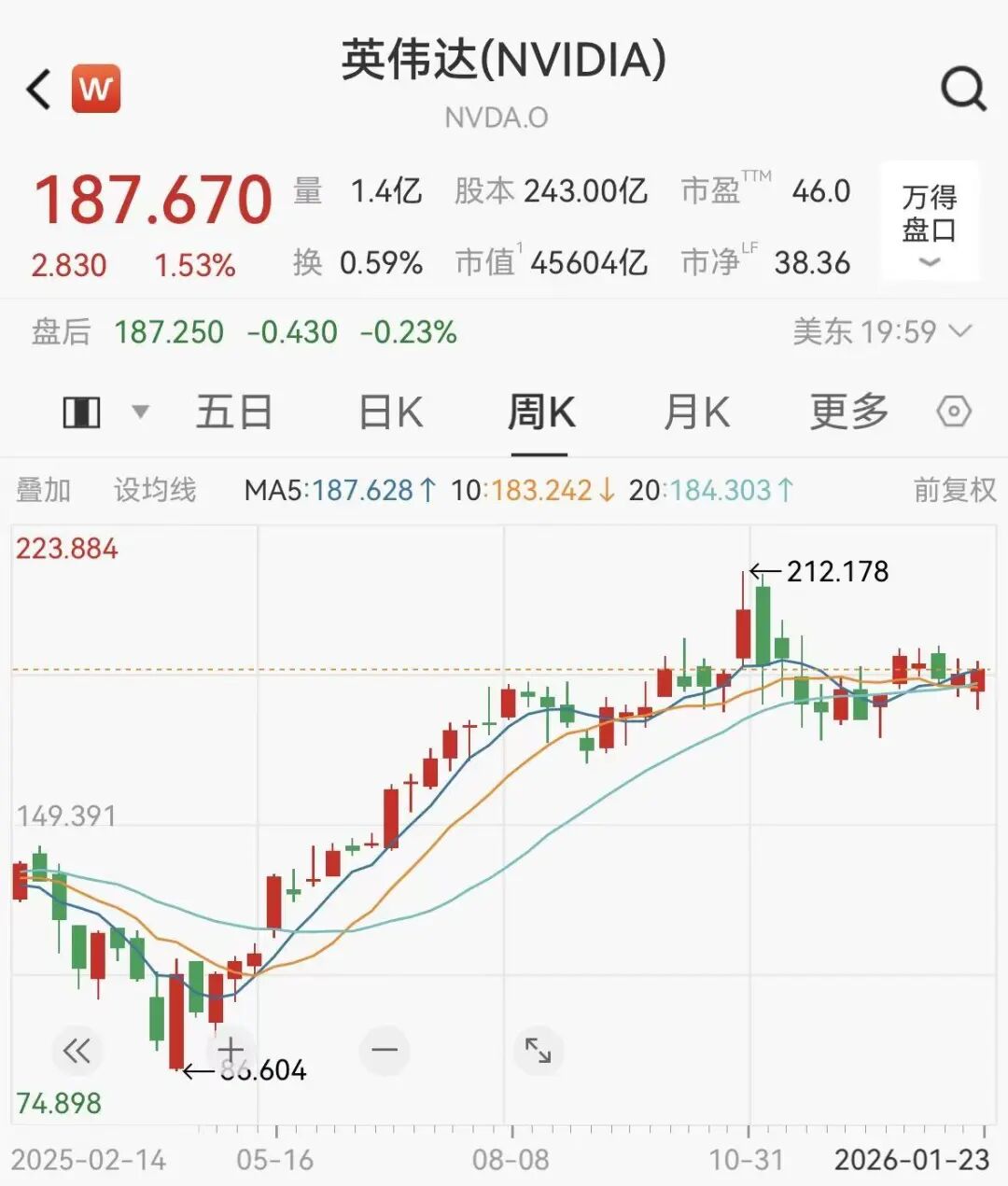This screenshot has width=1008, height=1186.
Task: Open chart settings via the crosshair icon
Action: [953, 412]
